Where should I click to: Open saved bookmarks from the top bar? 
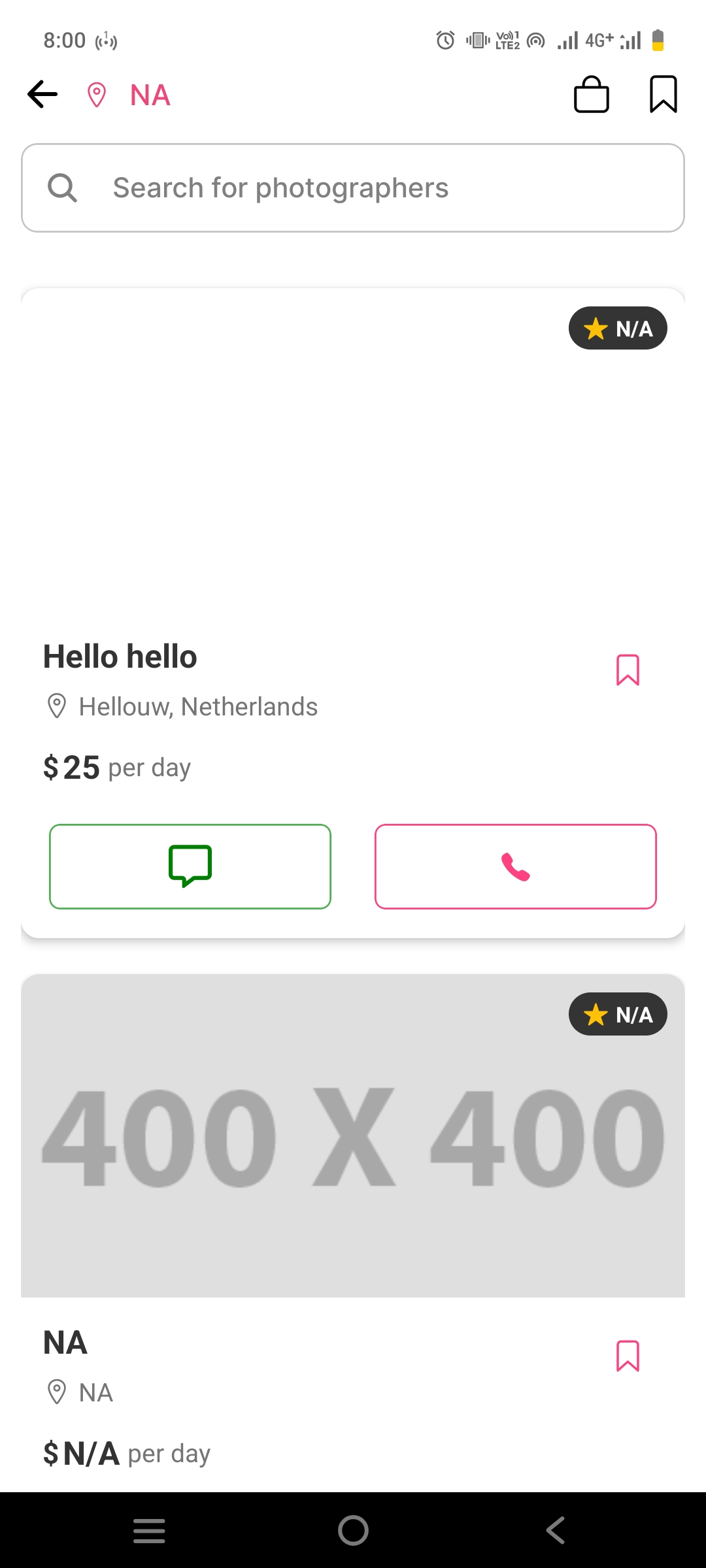click(x=663, y=95)
